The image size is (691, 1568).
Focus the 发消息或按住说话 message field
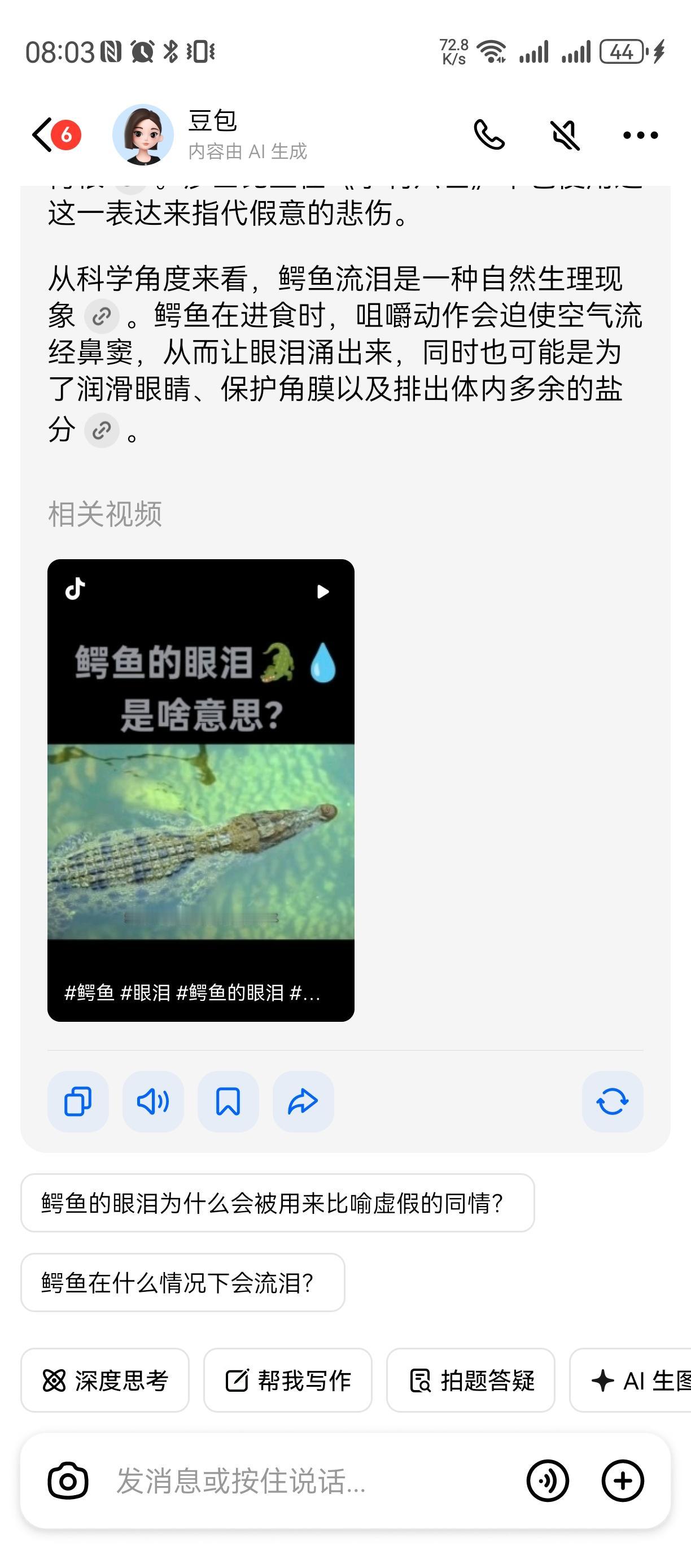[x=304, y=1480]
